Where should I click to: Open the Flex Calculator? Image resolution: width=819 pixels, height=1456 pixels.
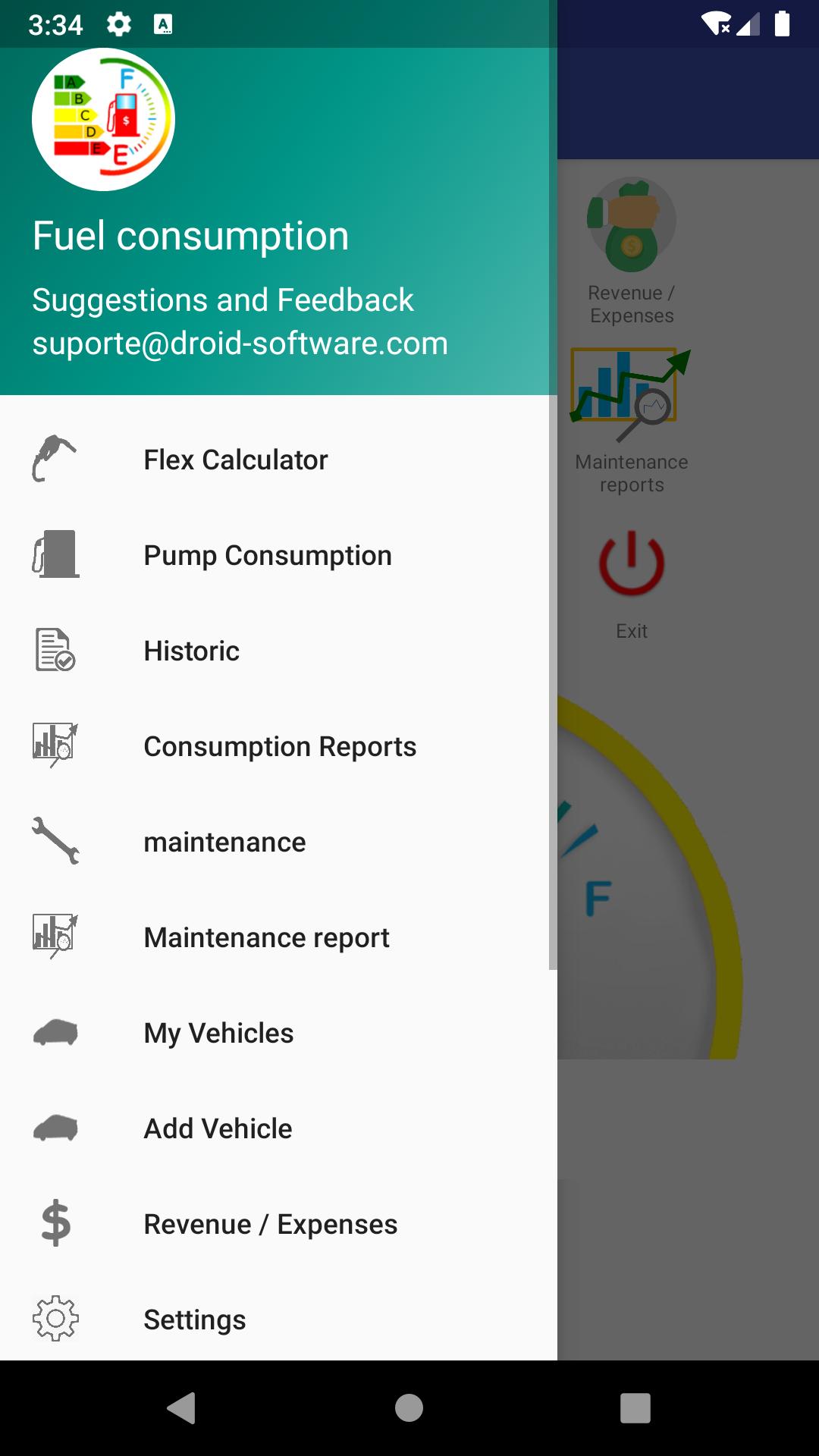pyautogui.click(x=278, y=460)
